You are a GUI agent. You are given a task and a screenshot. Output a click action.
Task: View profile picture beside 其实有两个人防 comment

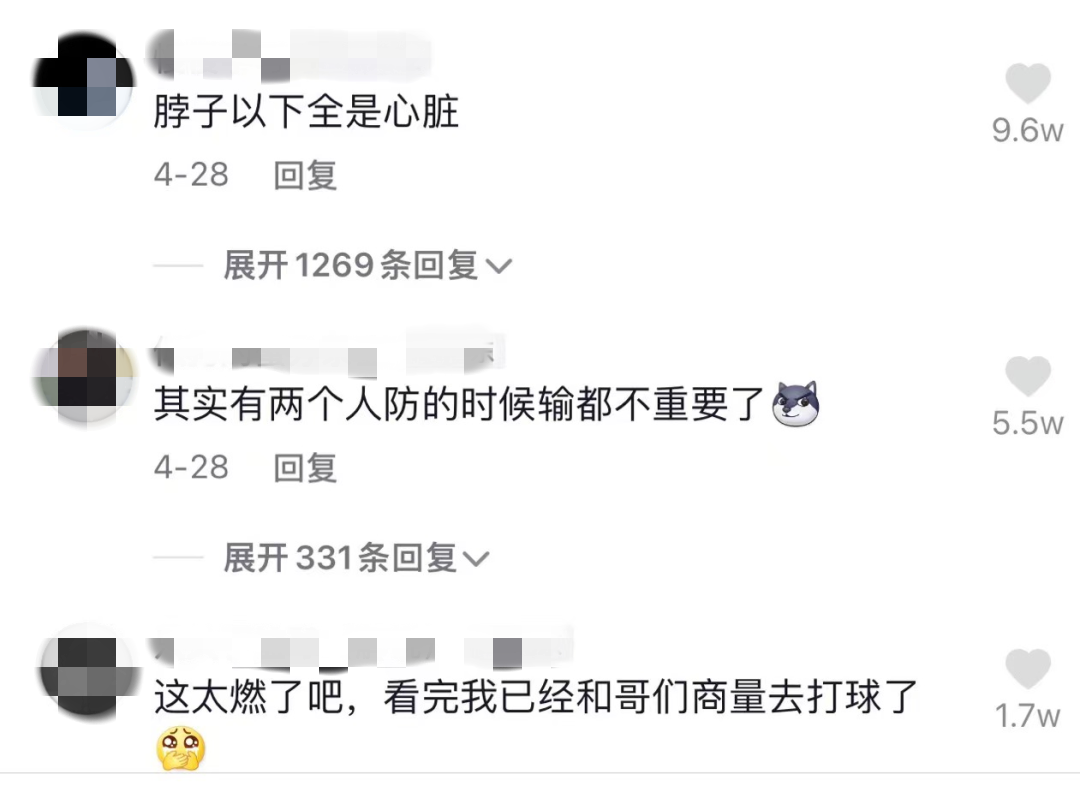click(x=85, y=376)
